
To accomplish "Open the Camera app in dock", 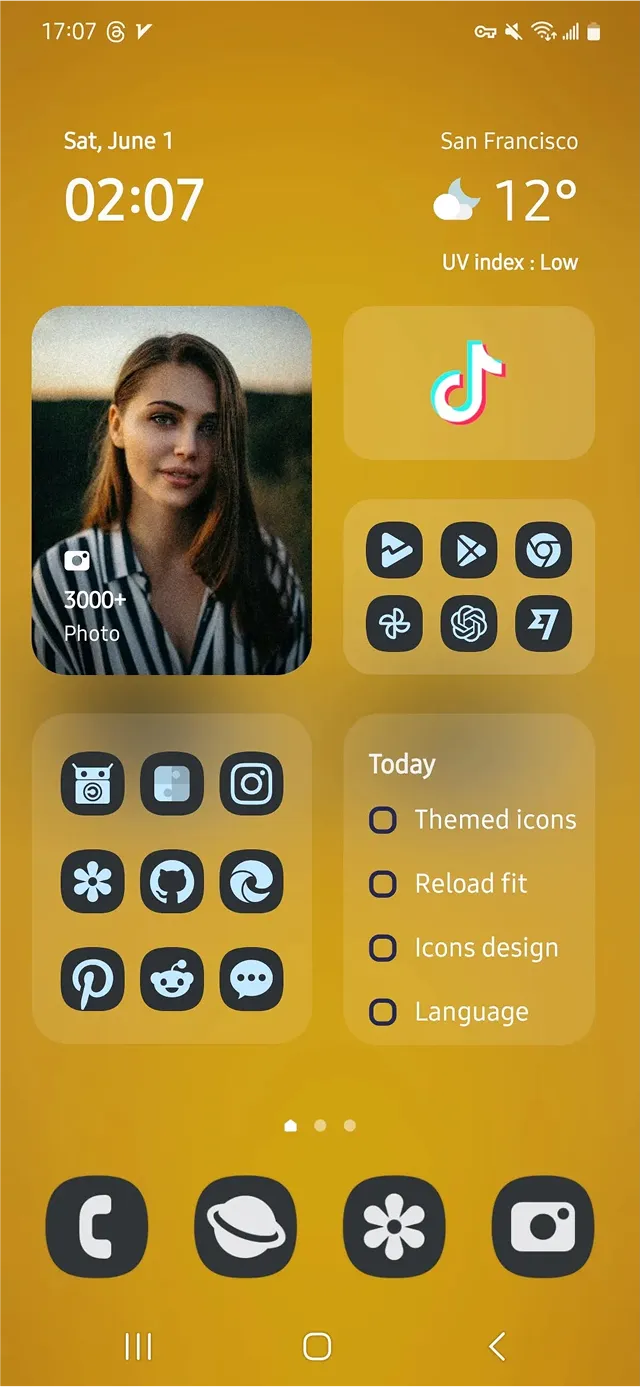I will pos(543,1227).
